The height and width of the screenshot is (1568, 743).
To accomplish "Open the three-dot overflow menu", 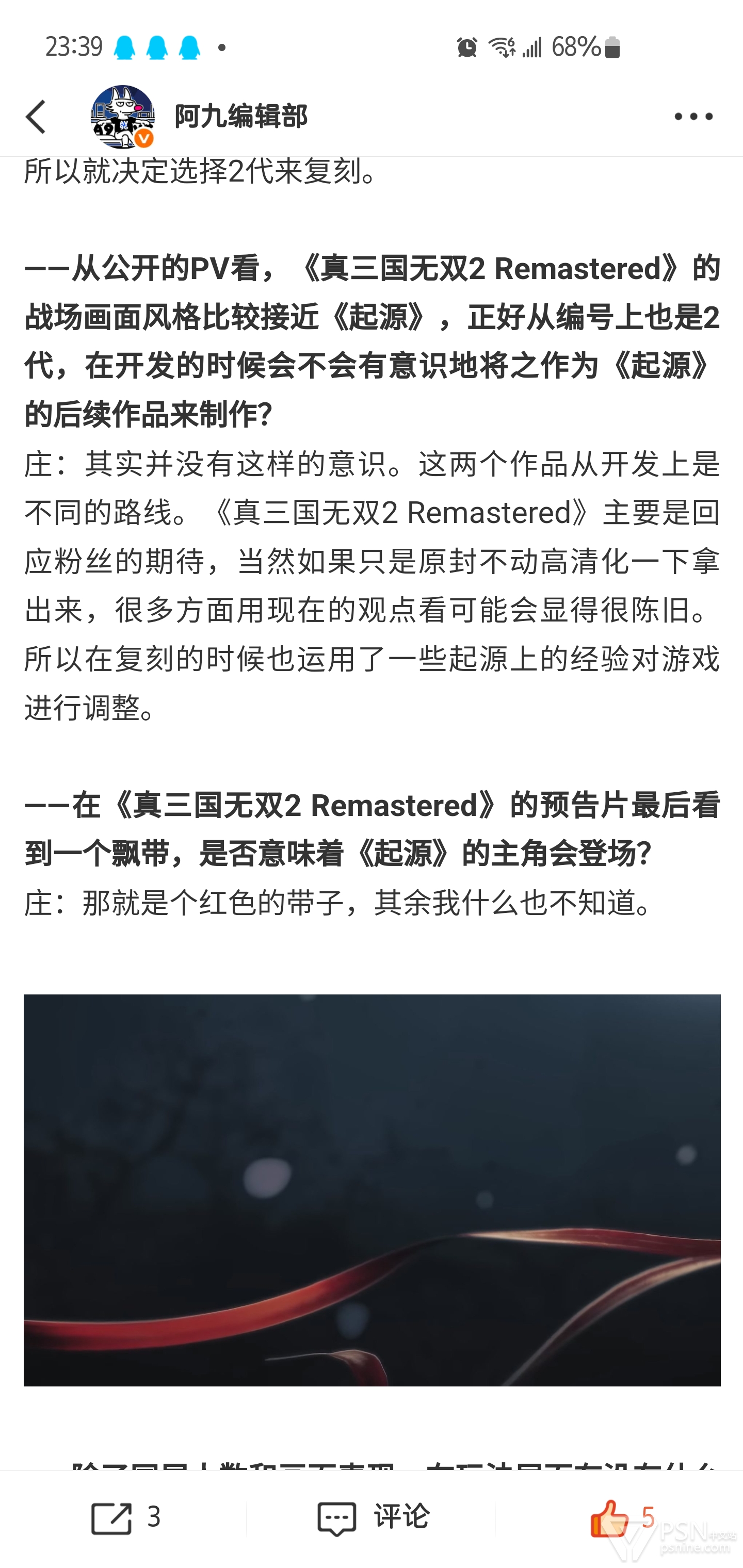I will point(692,116).
